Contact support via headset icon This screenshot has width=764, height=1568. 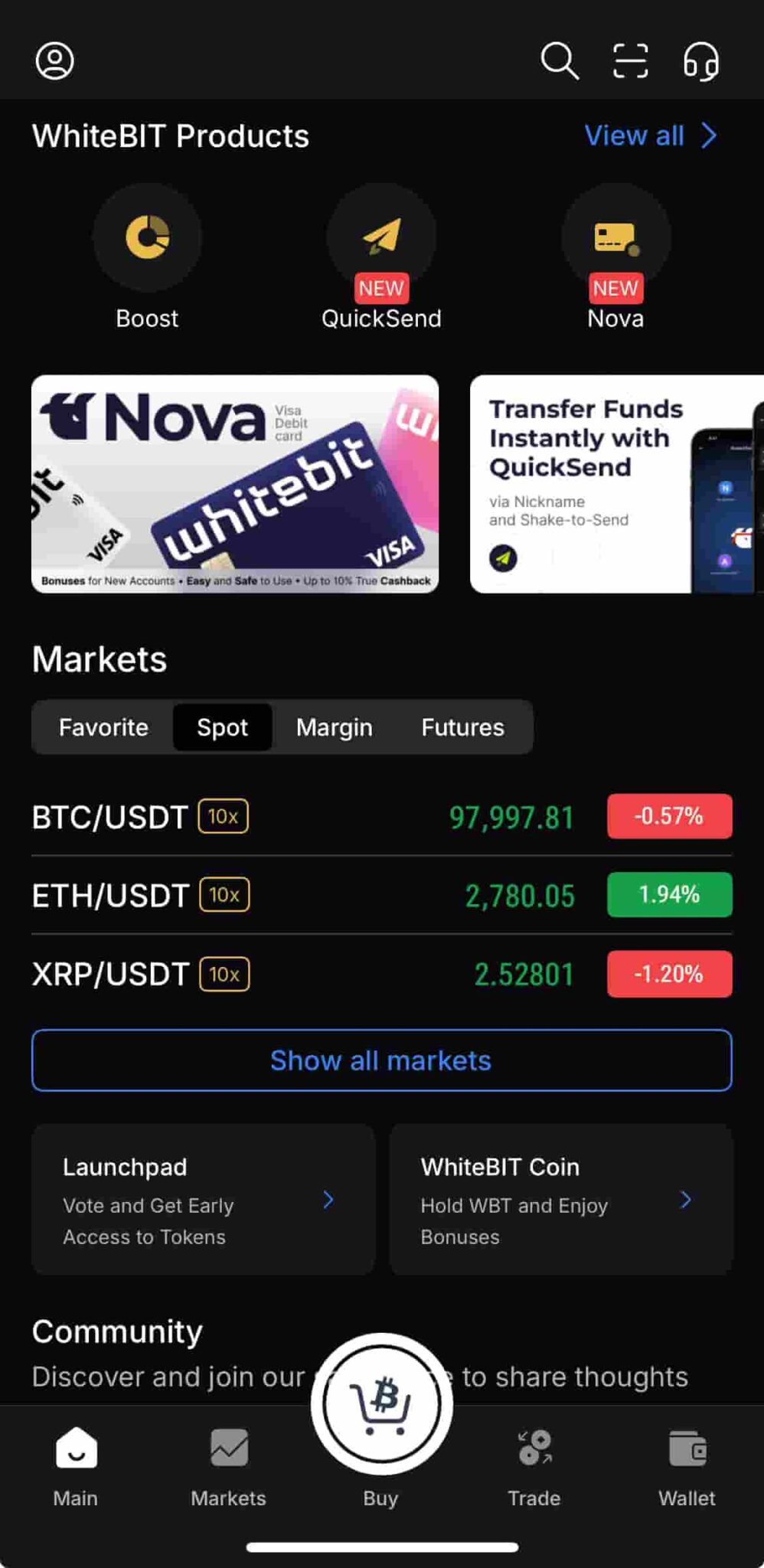pos(700,60)
